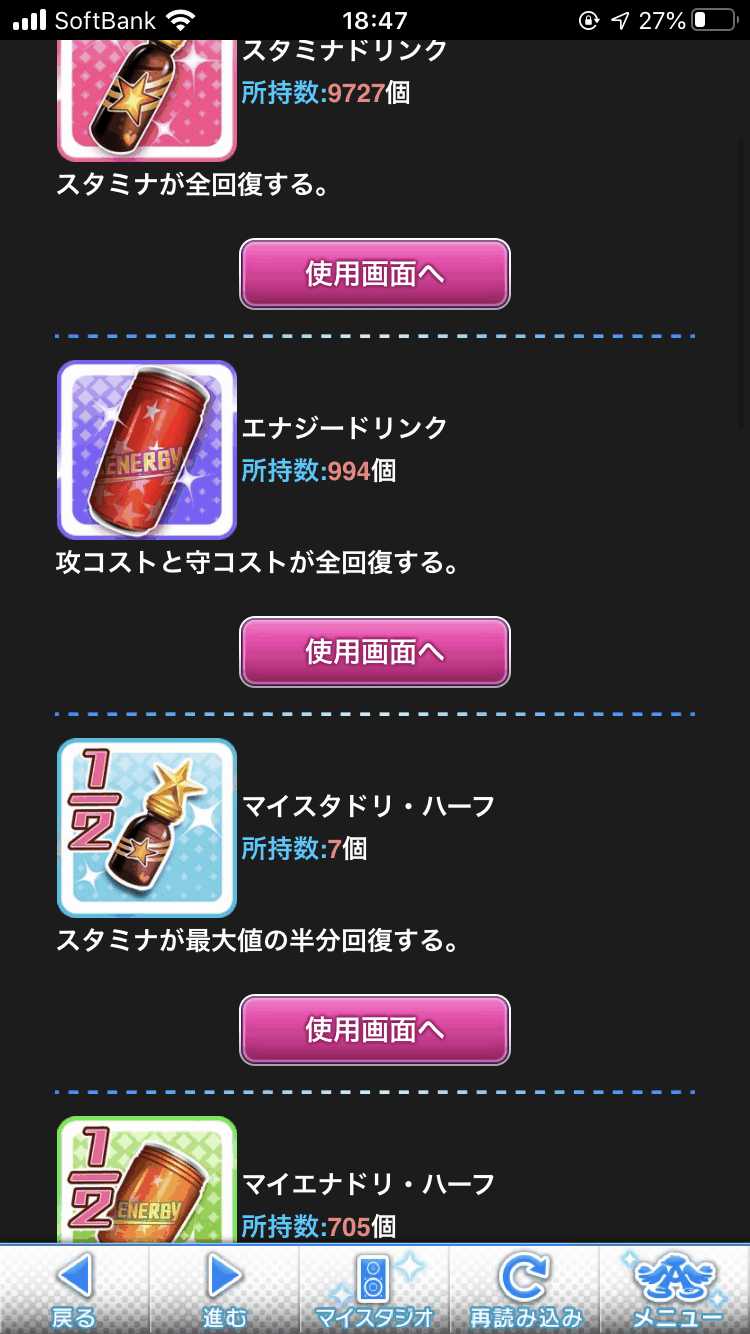This screenshot has height=1334, width=750.
Task: Open use screen for エナジードリンク
Action: 375,652
